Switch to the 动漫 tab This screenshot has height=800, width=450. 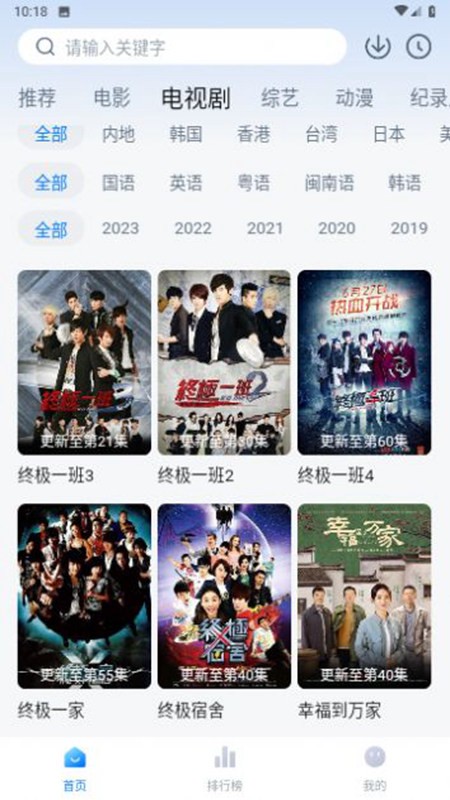(x=355, y=97)
